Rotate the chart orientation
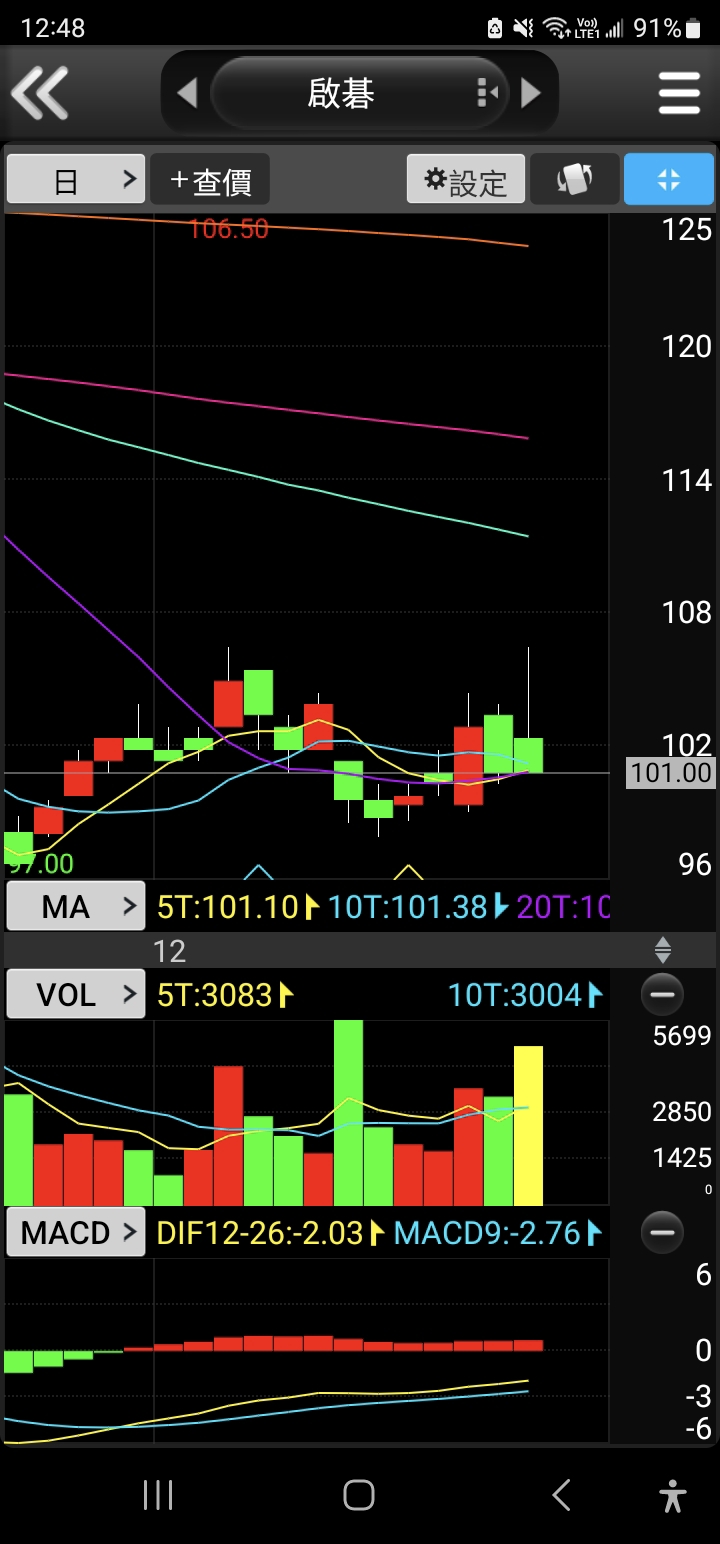 574,180
